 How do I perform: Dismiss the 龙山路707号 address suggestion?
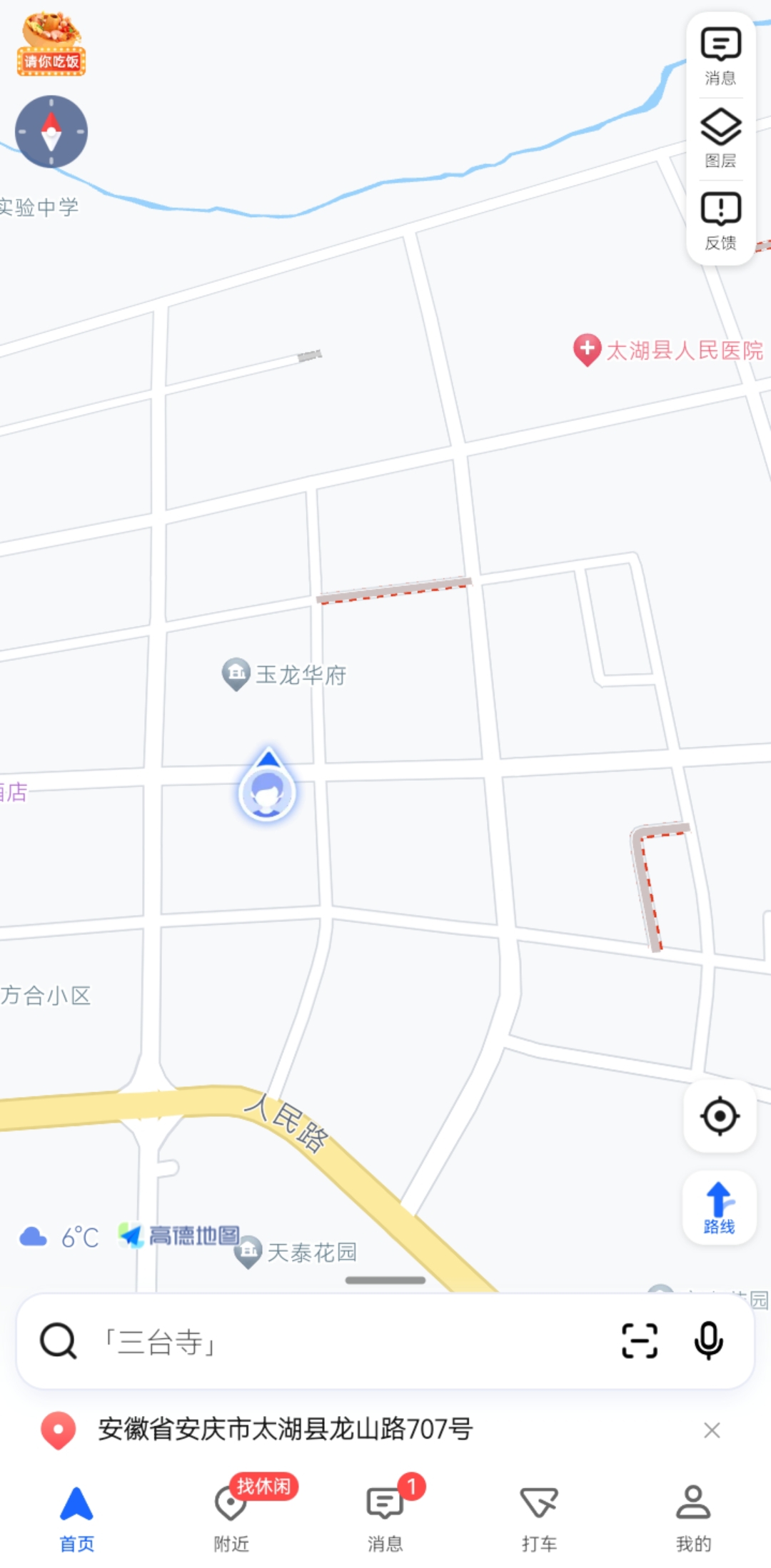[712, 1430]
